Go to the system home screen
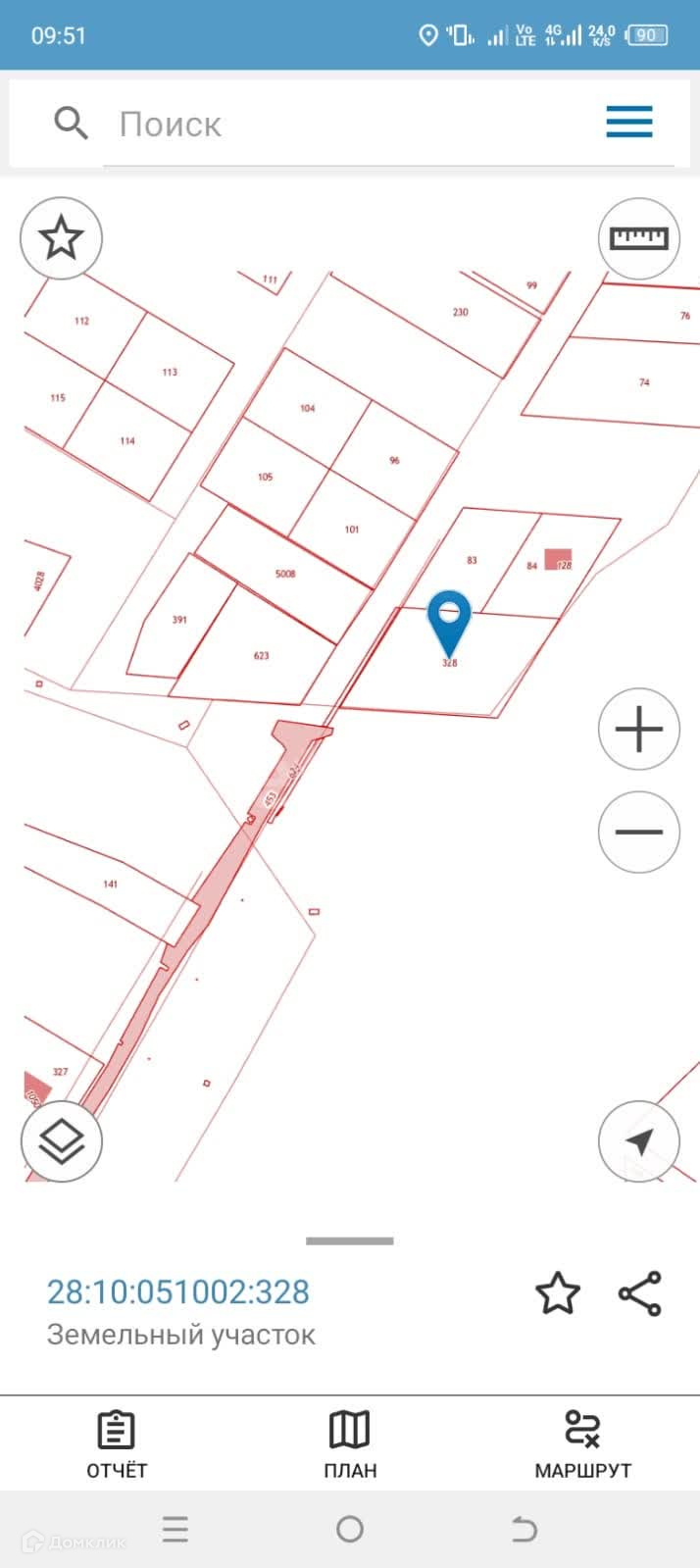The image size is (700, 1568). pyautogui.click(x=350, y=1529)
